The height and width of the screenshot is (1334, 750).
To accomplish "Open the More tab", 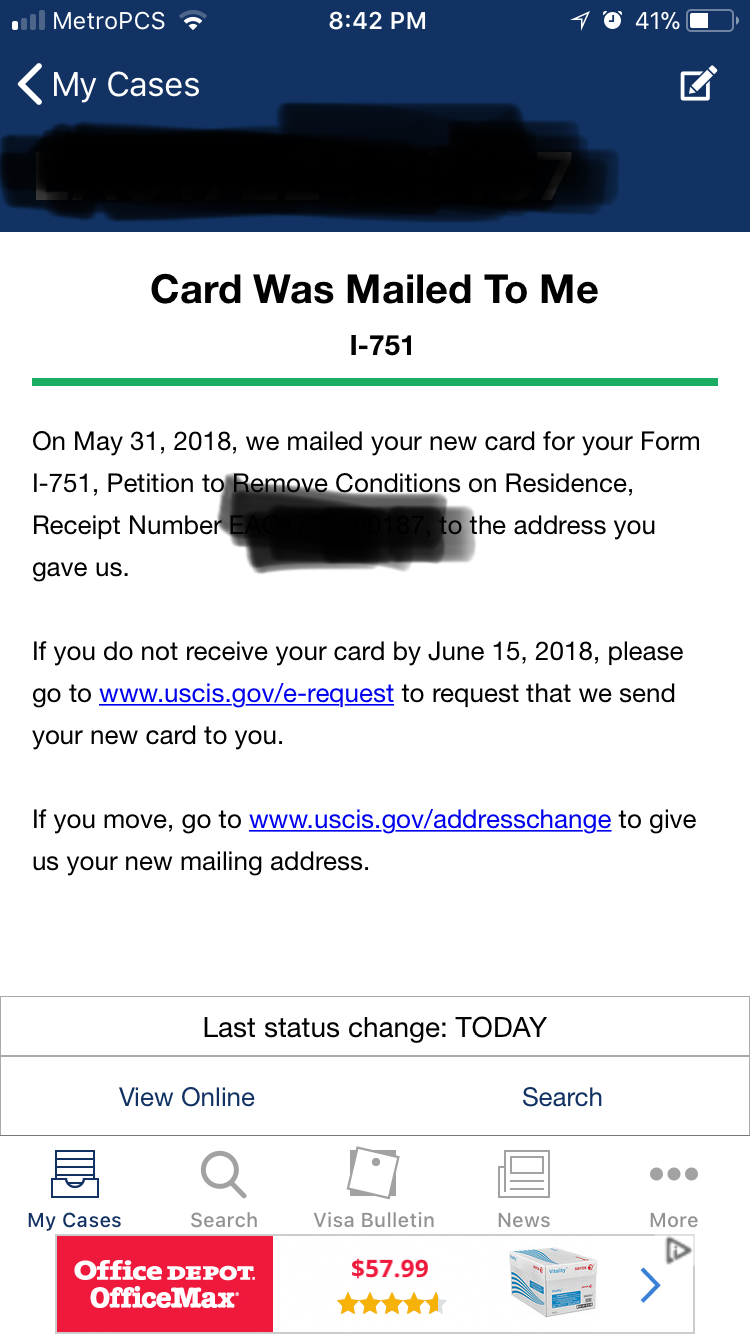I will pos(674,1189).
